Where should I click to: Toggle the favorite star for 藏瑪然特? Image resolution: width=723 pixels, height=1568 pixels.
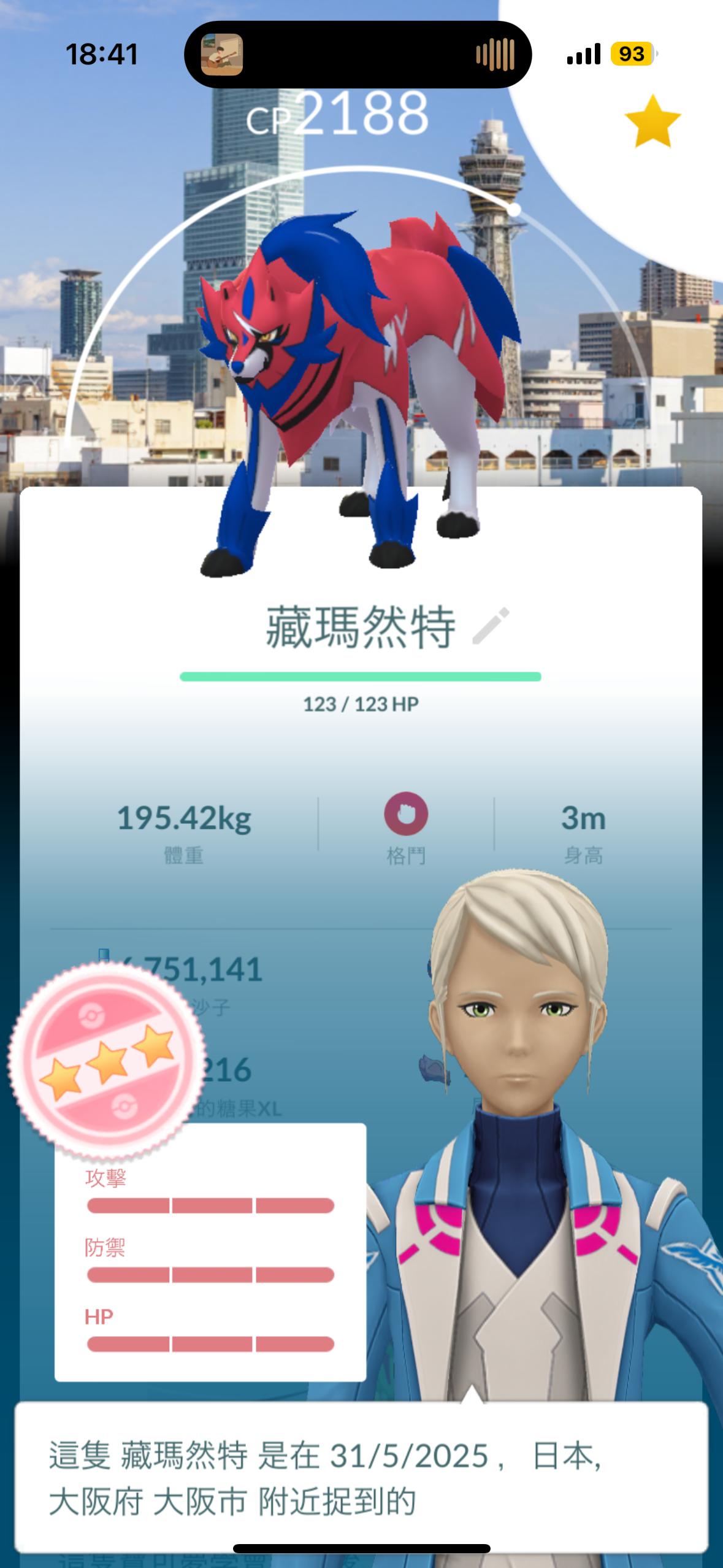tap(652, 121)
